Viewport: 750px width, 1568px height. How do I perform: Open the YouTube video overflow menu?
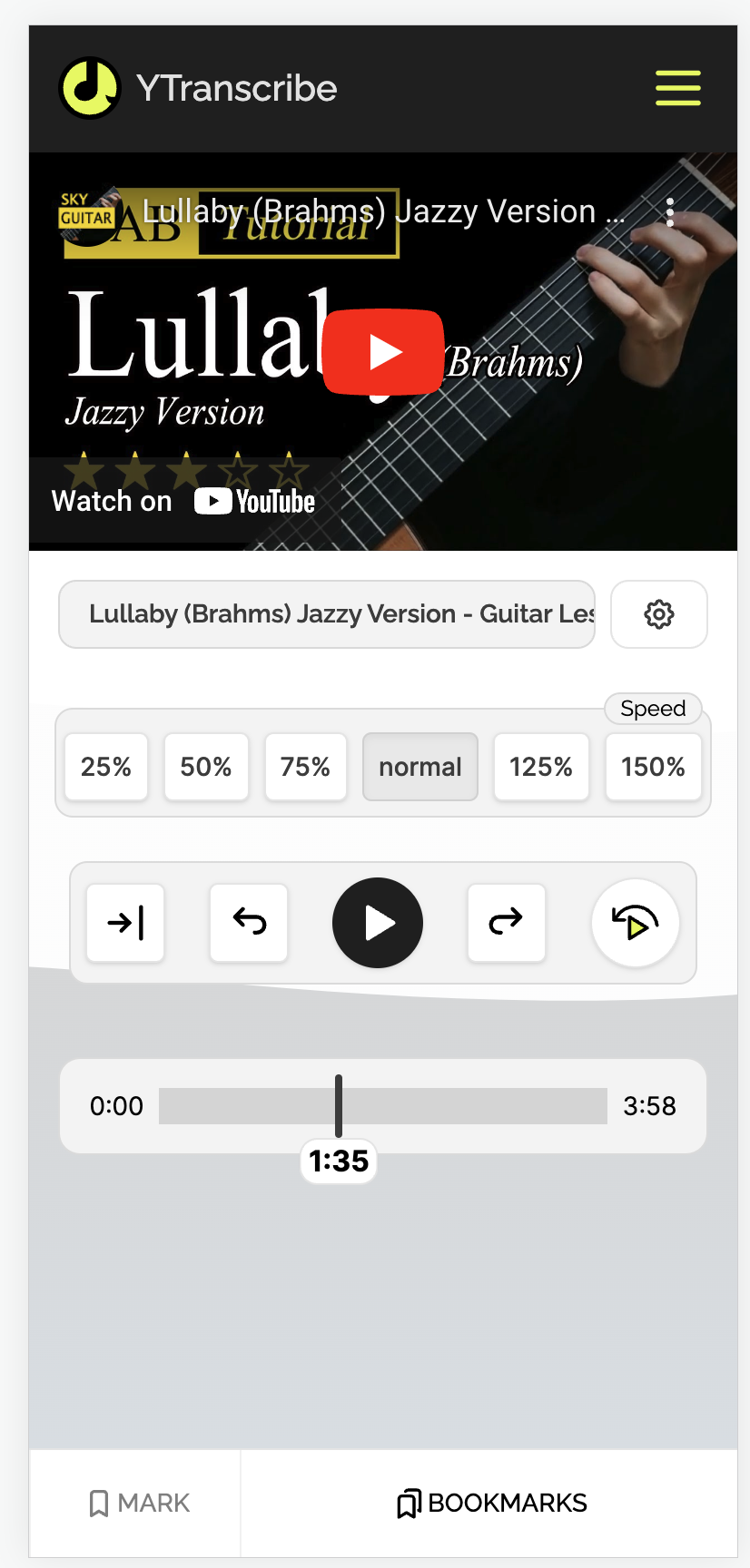(670, 212)
